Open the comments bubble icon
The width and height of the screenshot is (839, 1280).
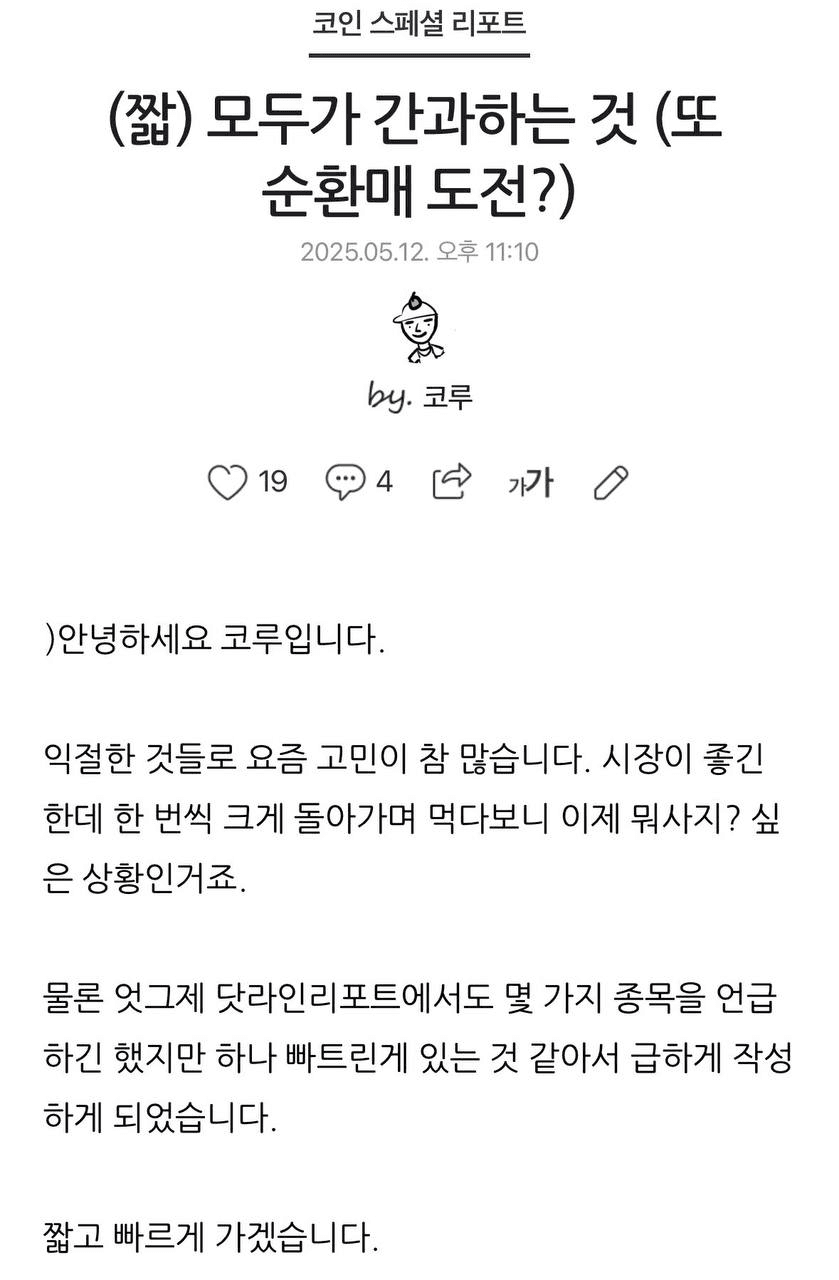[346, 483]
